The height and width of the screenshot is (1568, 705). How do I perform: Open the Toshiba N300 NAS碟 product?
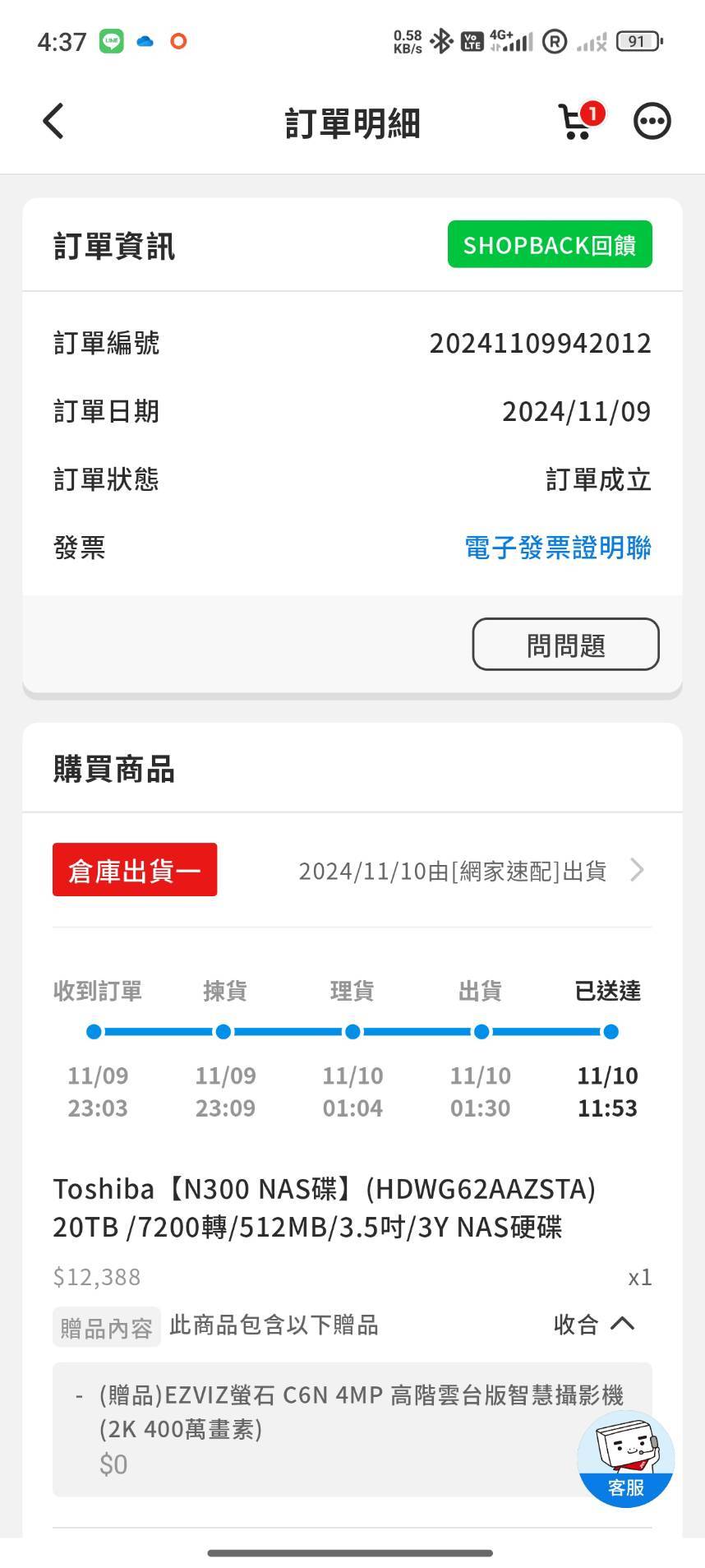[324, 1208]
